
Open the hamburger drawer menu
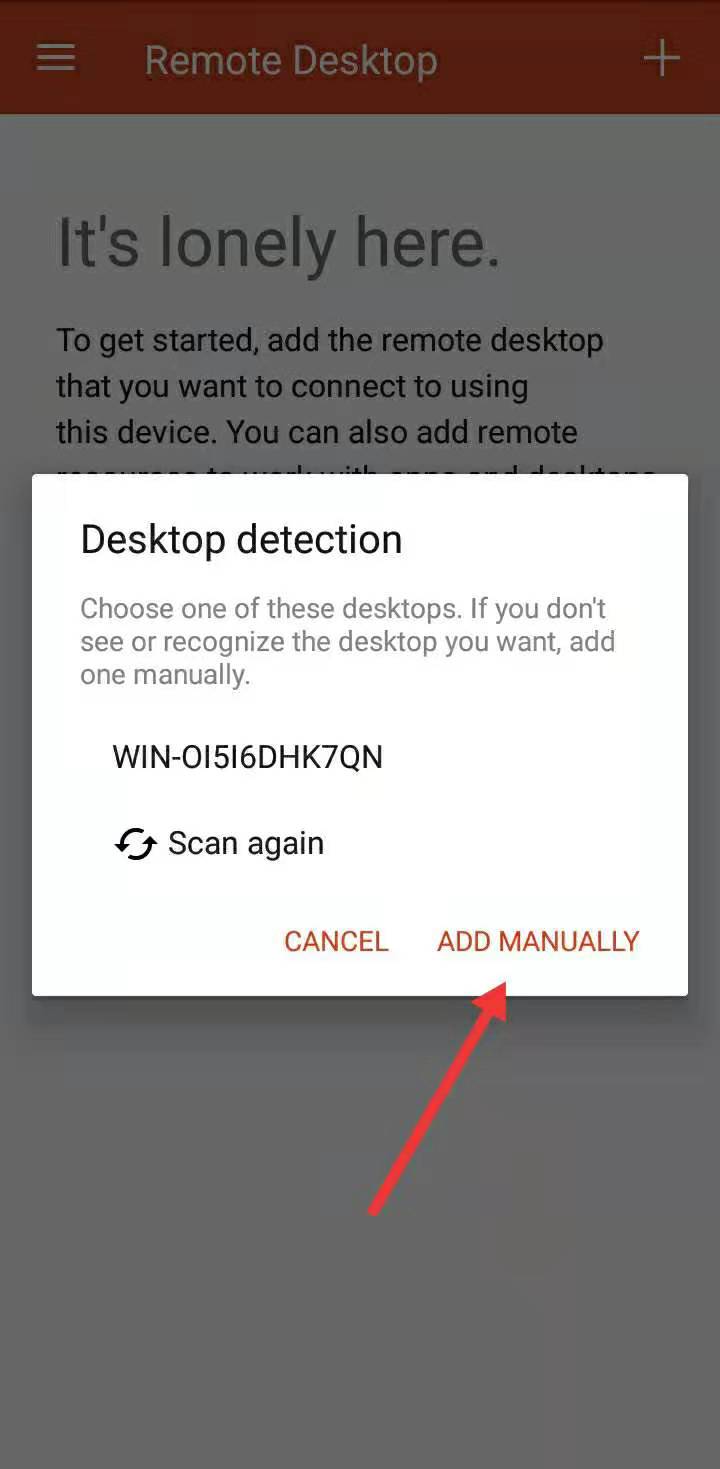tap(56, 58)
